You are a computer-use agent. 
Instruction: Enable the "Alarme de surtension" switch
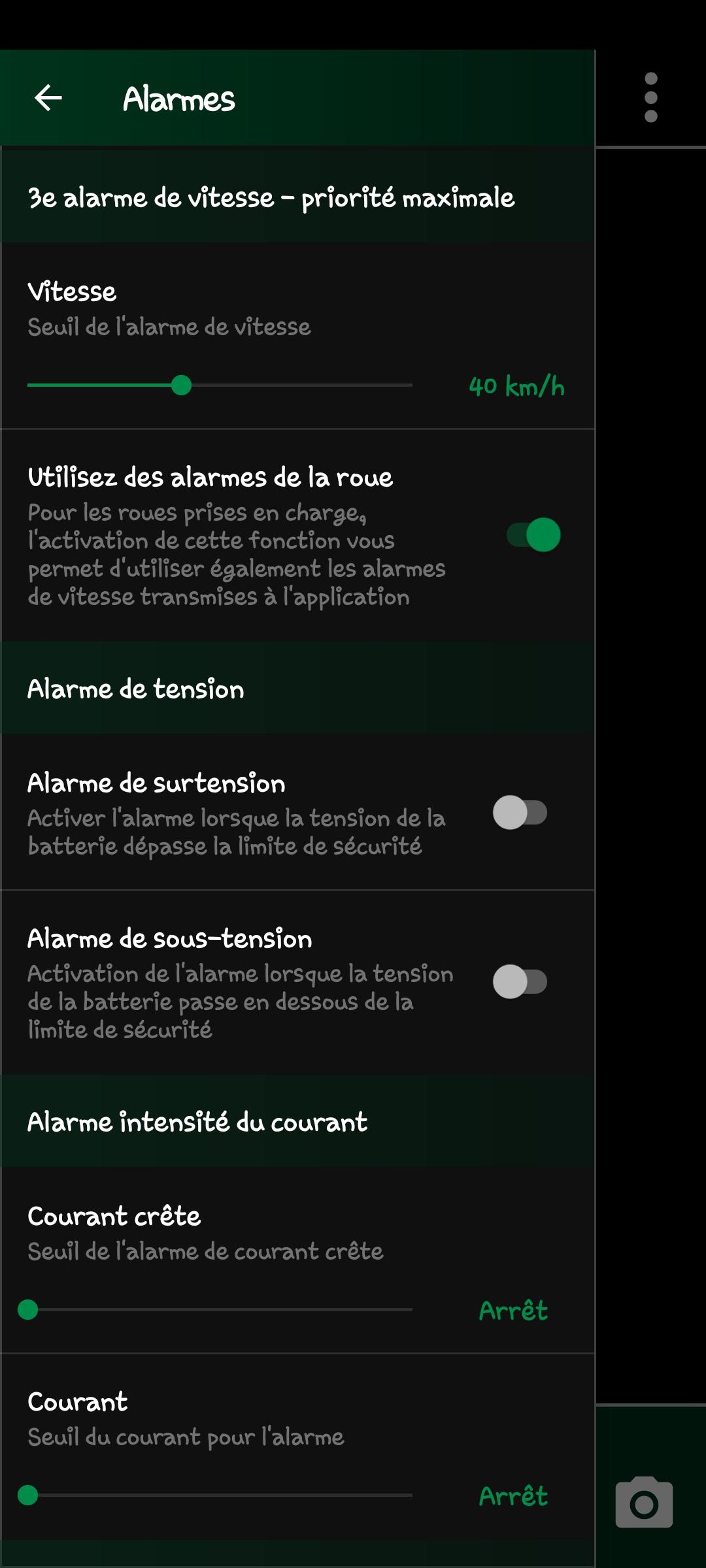520,813
